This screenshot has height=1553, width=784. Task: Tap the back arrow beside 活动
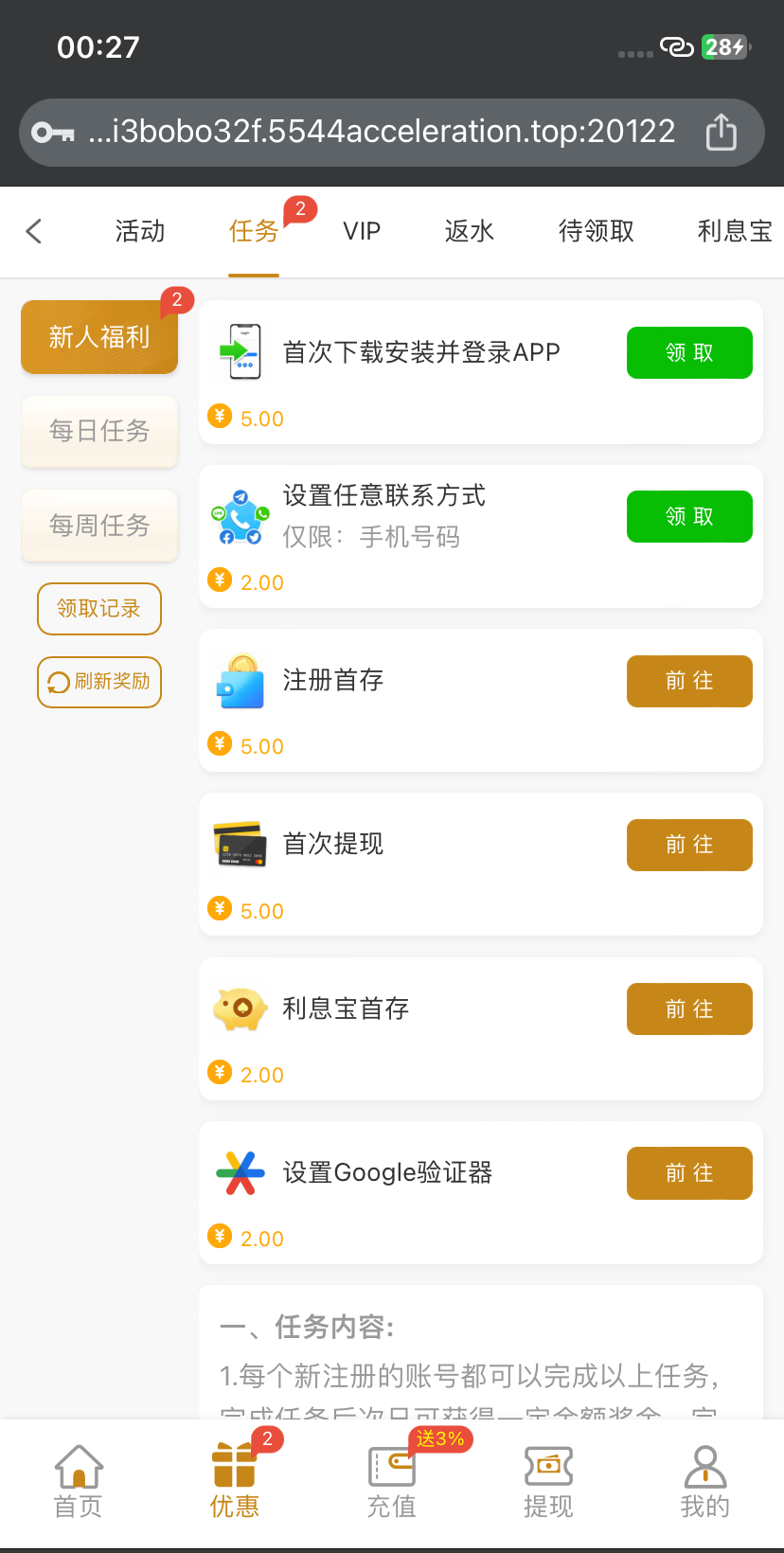point(34,231)
